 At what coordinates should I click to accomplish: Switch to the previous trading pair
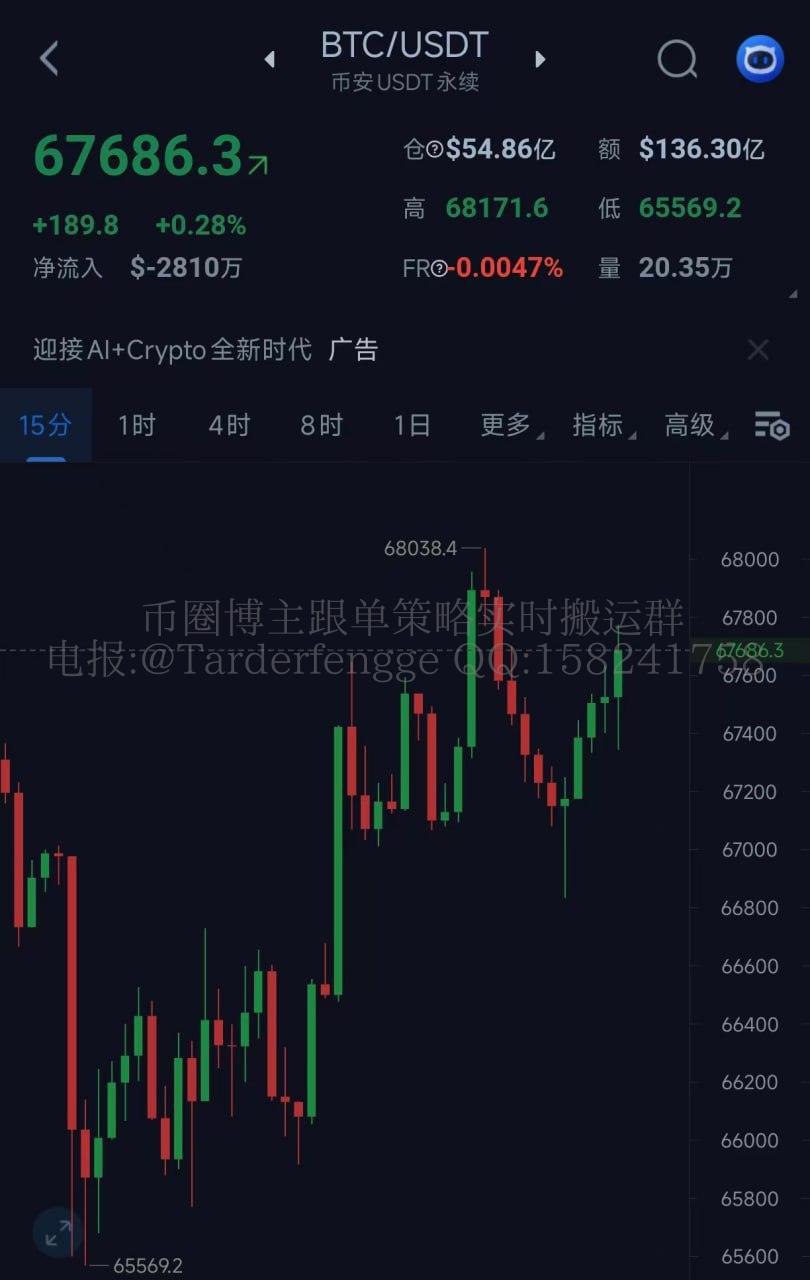click(x=269, y=60)
